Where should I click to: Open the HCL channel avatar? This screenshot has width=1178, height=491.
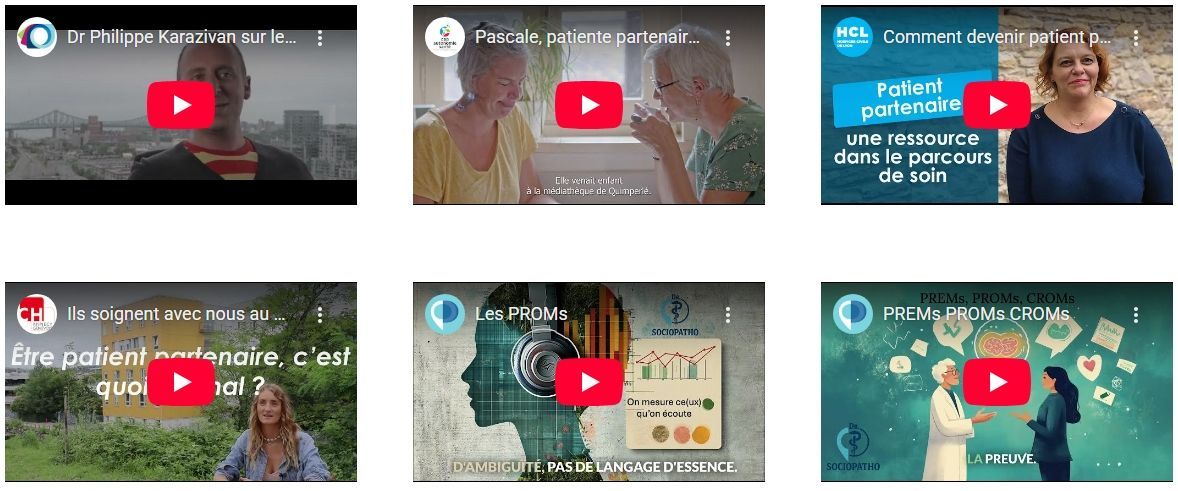(853, 38)
